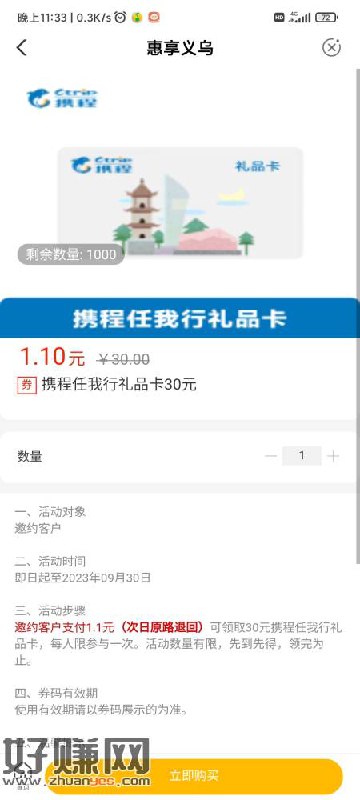Go back using the top-left arrow
The height and width of the screenshot is (800, 360).
click(x=21, y=48)
